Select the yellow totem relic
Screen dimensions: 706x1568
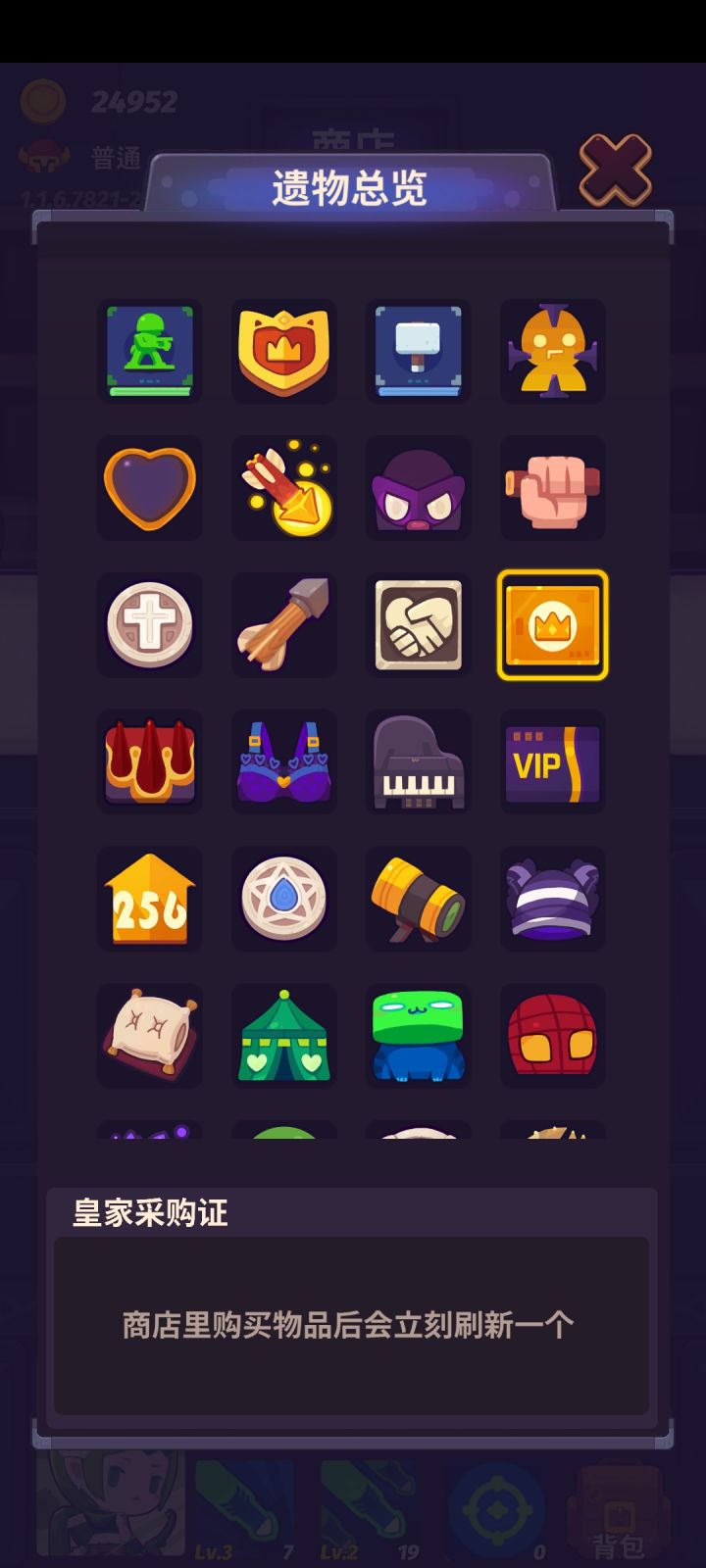552,352
